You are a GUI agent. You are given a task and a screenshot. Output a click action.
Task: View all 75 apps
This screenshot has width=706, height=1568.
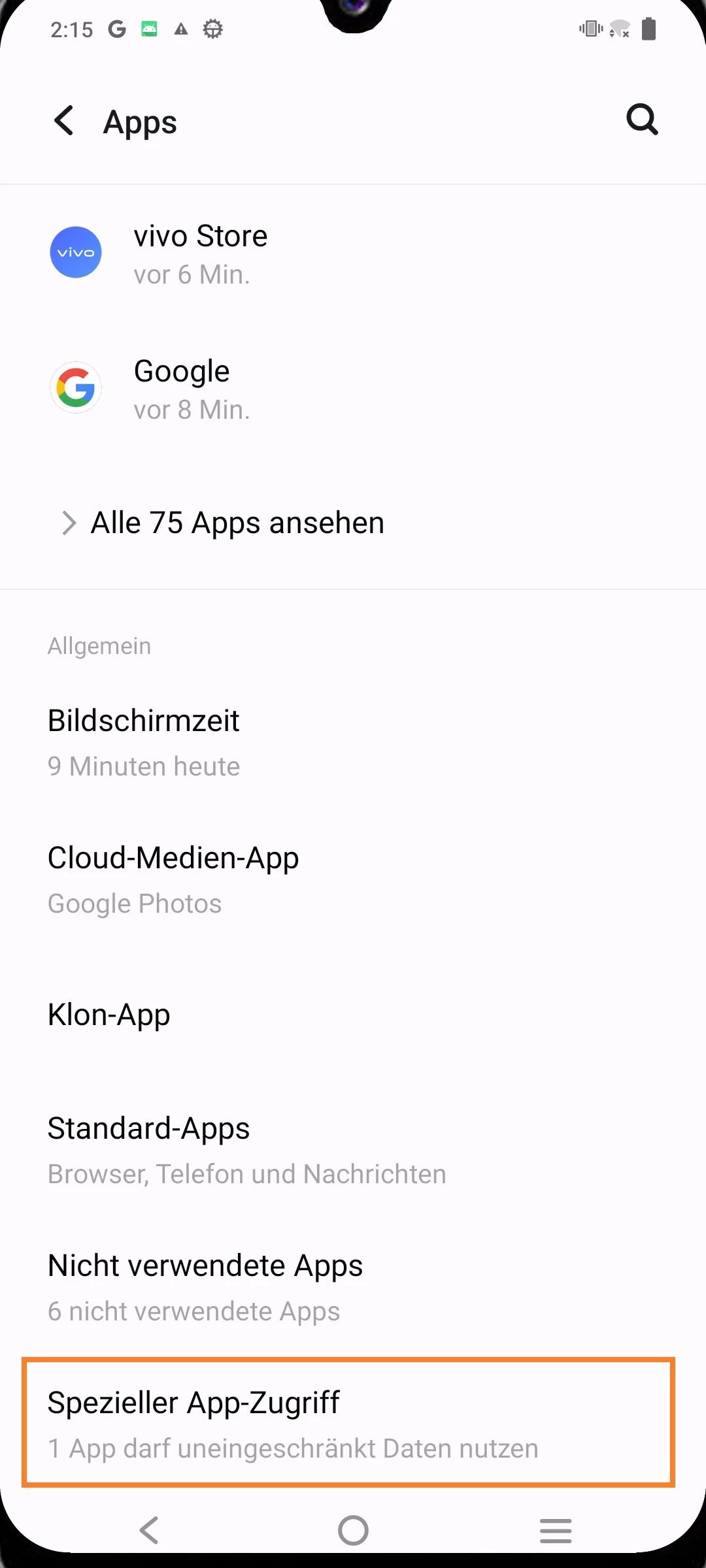pyautogui.click(x=237, y=523)
